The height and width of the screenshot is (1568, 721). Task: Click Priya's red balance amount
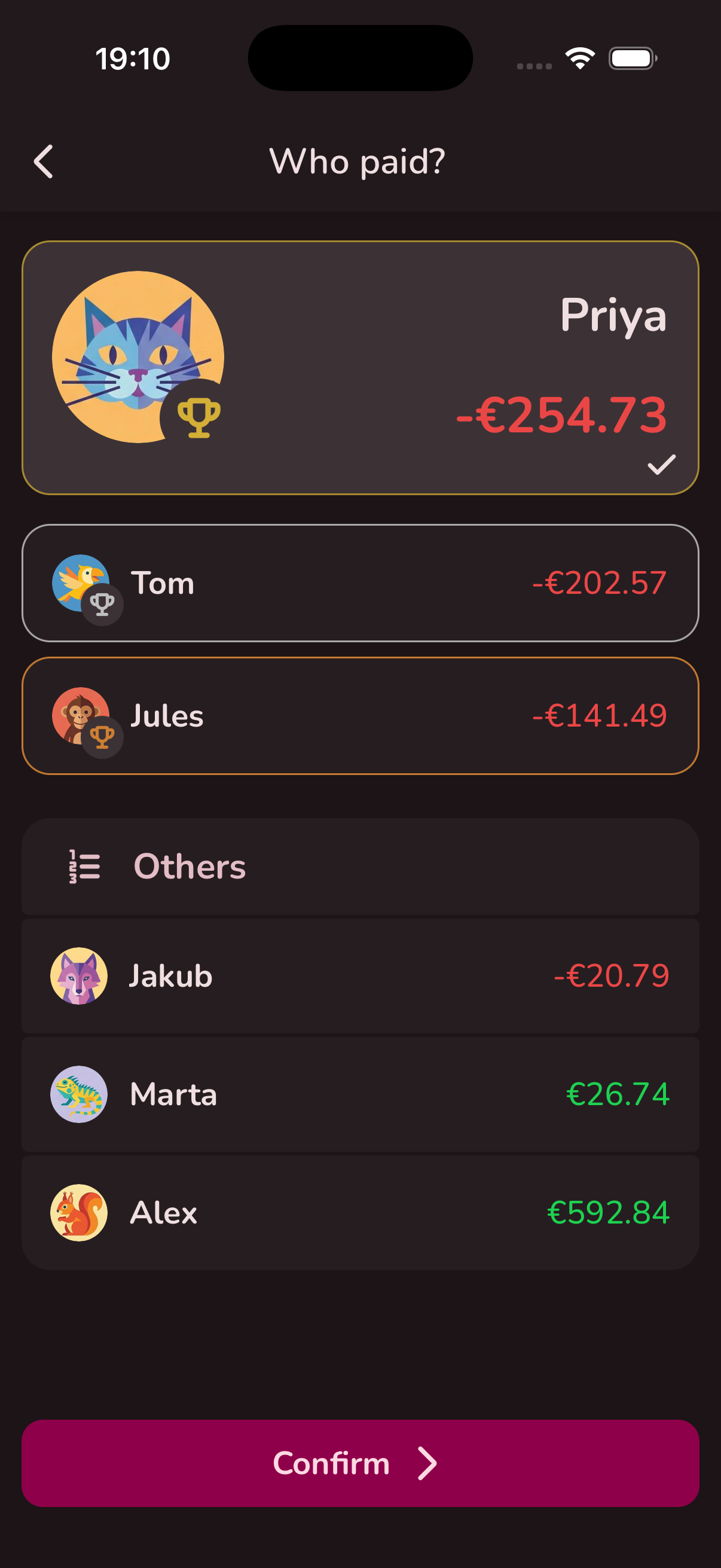click(x=561, y=416)
